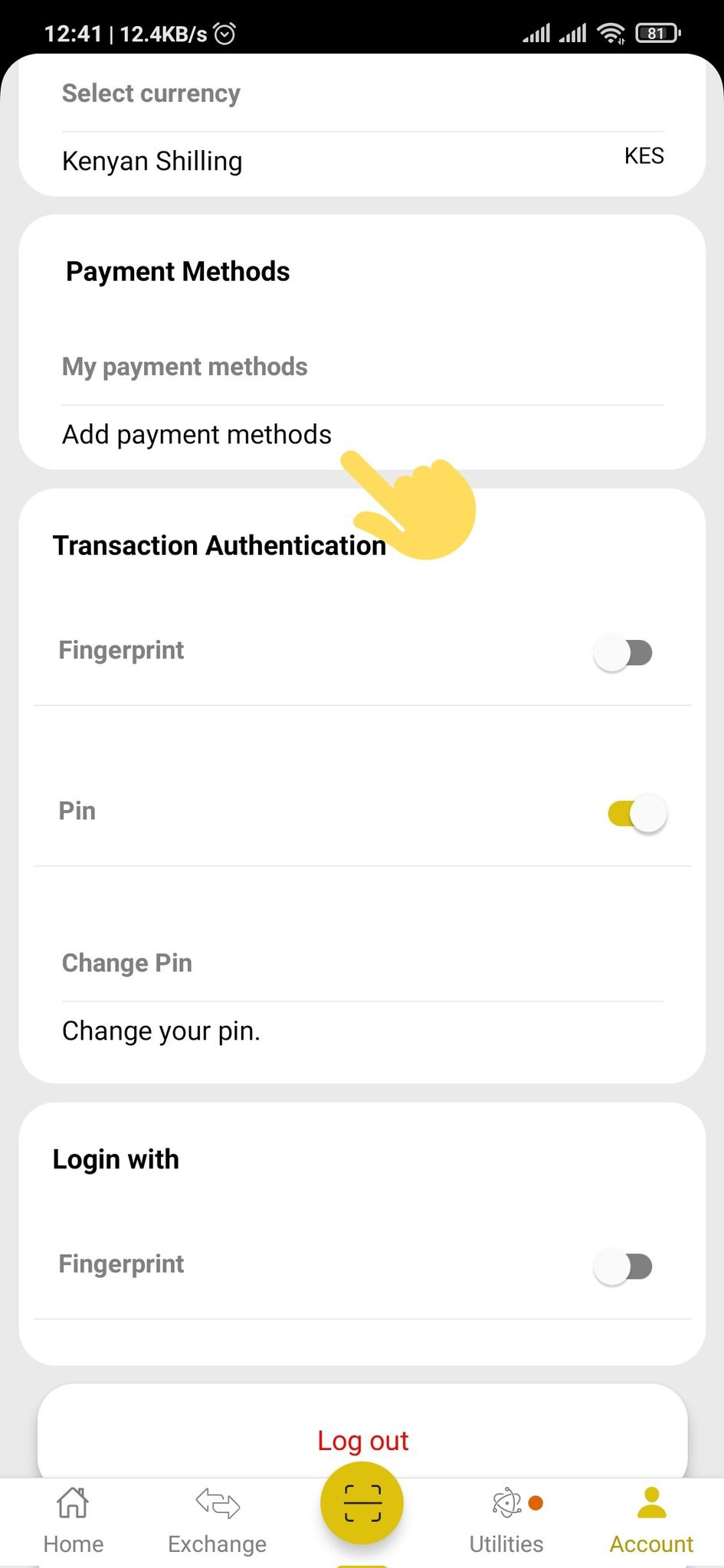The width and height of the screenshot is (724, 1568).
Task: Turn off the Pin toggle
Action: (637, 813)
